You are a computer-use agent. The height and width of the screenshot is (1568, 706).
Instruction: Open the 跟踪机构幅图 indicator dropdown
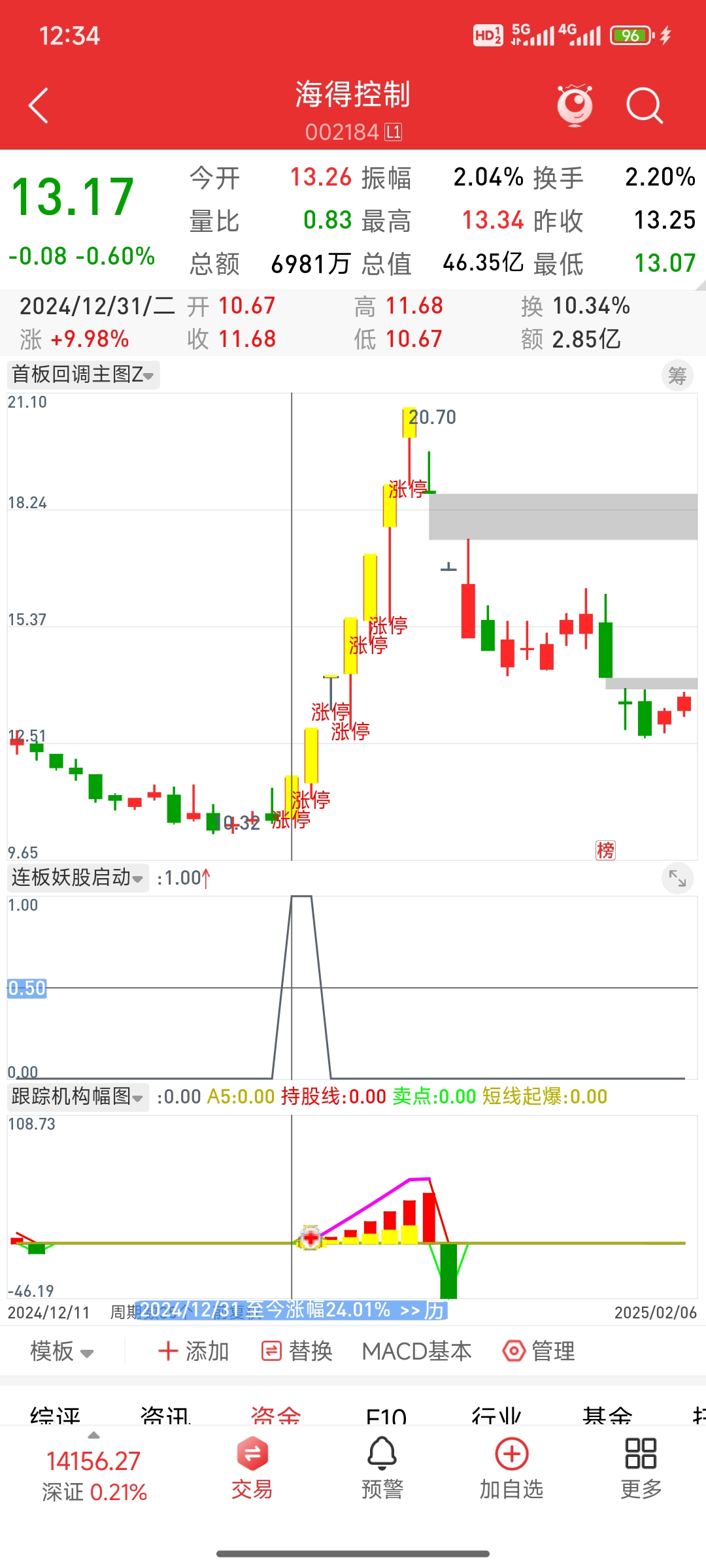pyautogui.click(x=78, y=1096)
